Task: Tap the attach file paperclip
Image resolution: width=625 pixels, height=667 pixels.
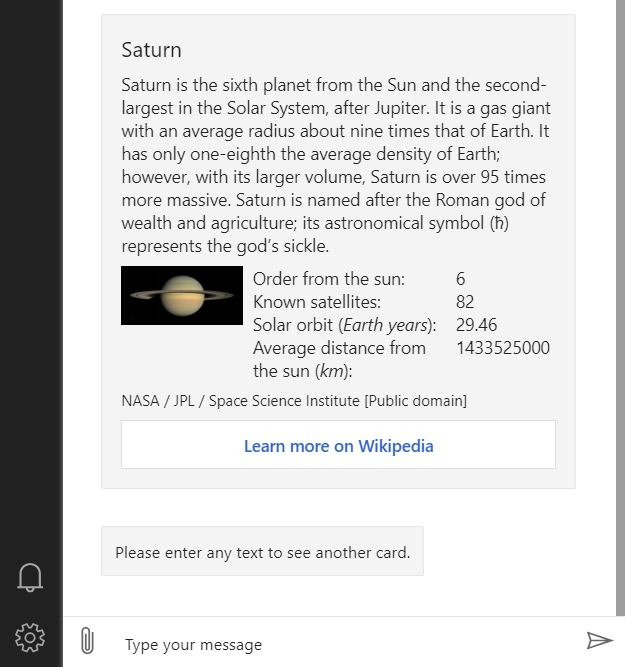Action: coord(87,641)
